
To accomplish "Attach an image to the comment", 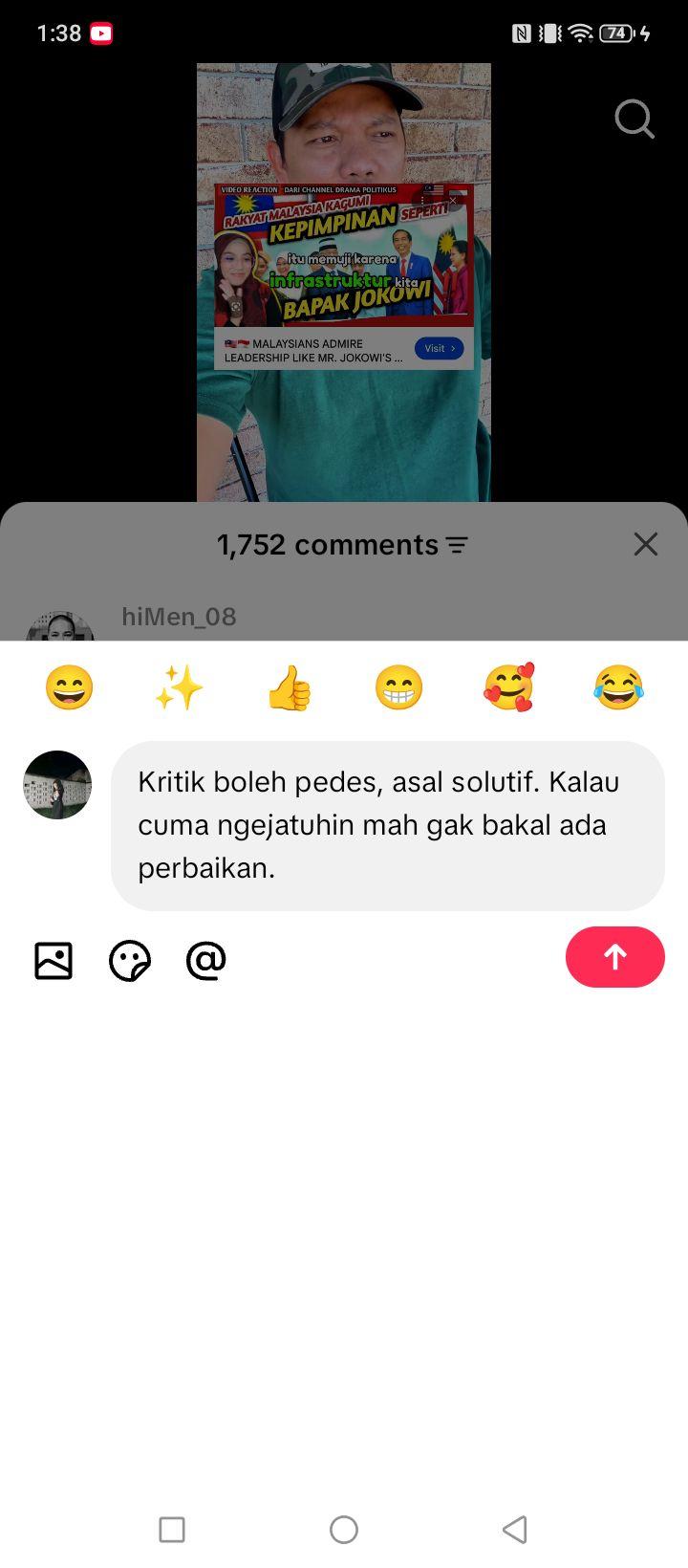I will (x=54, y=960).
